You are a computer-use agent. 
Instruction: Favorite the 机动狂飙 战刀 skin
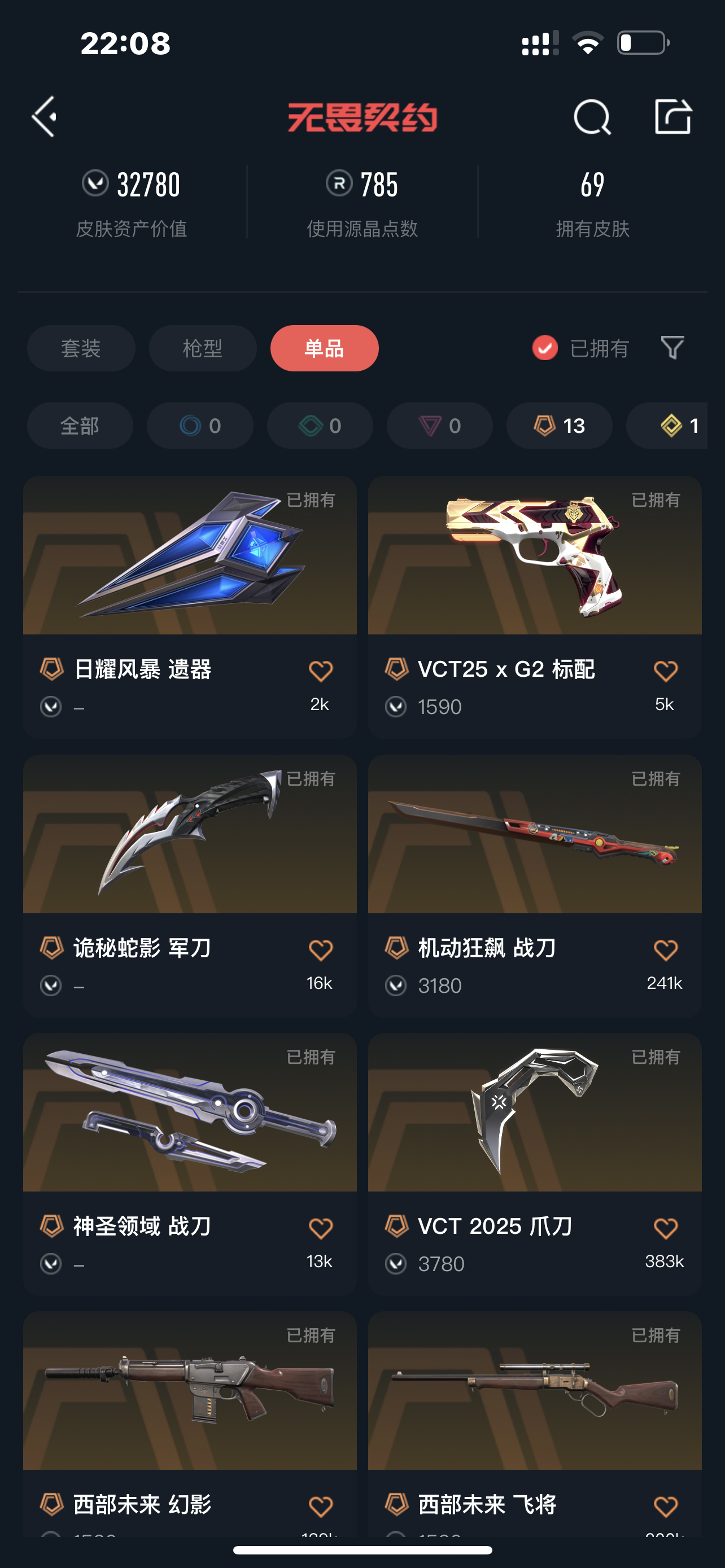(x=665, y=949)
